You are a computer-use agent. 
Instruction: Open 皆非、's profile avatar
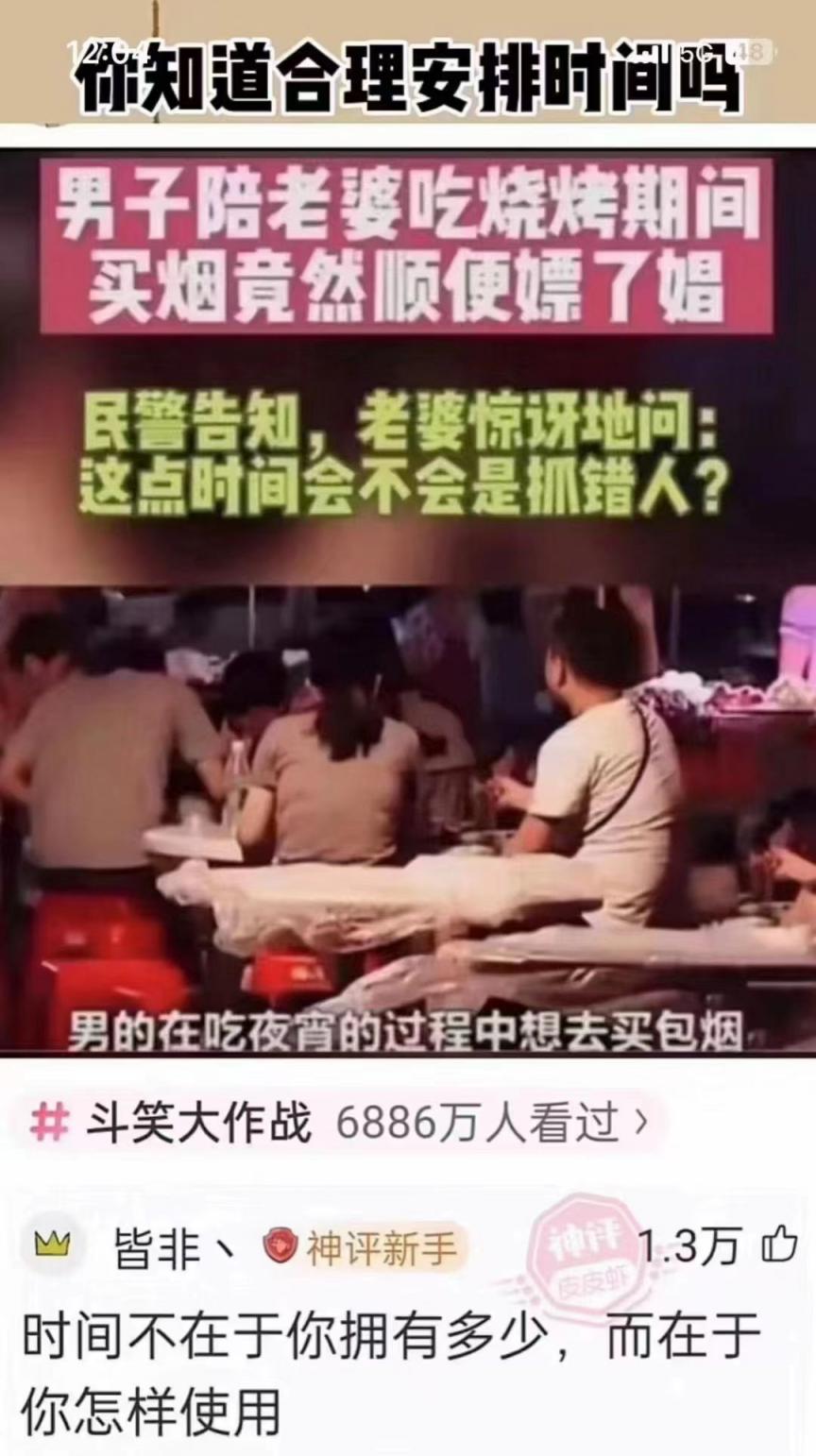coord(53,1246)
